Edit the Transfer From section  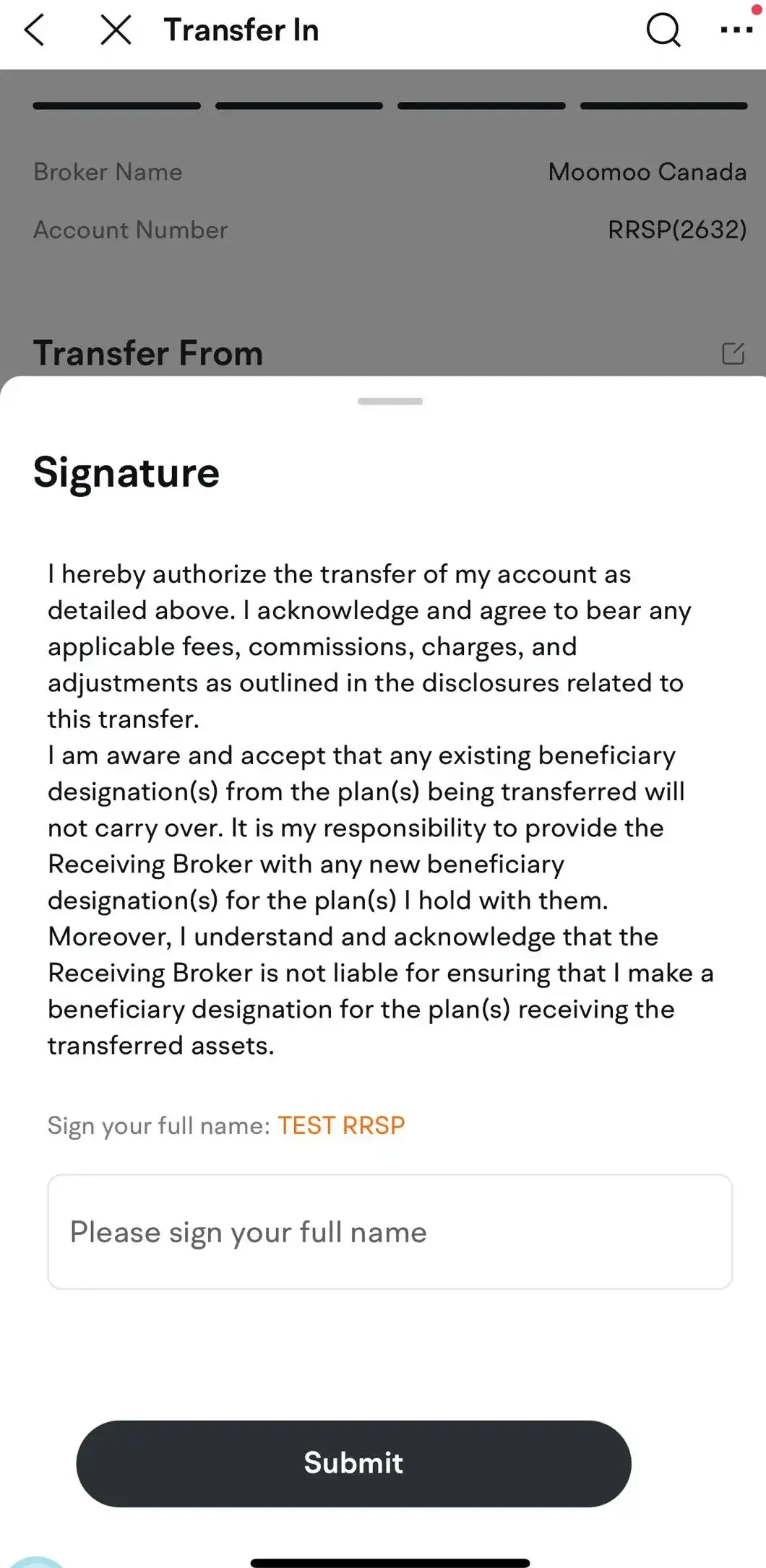click(733, 353)
